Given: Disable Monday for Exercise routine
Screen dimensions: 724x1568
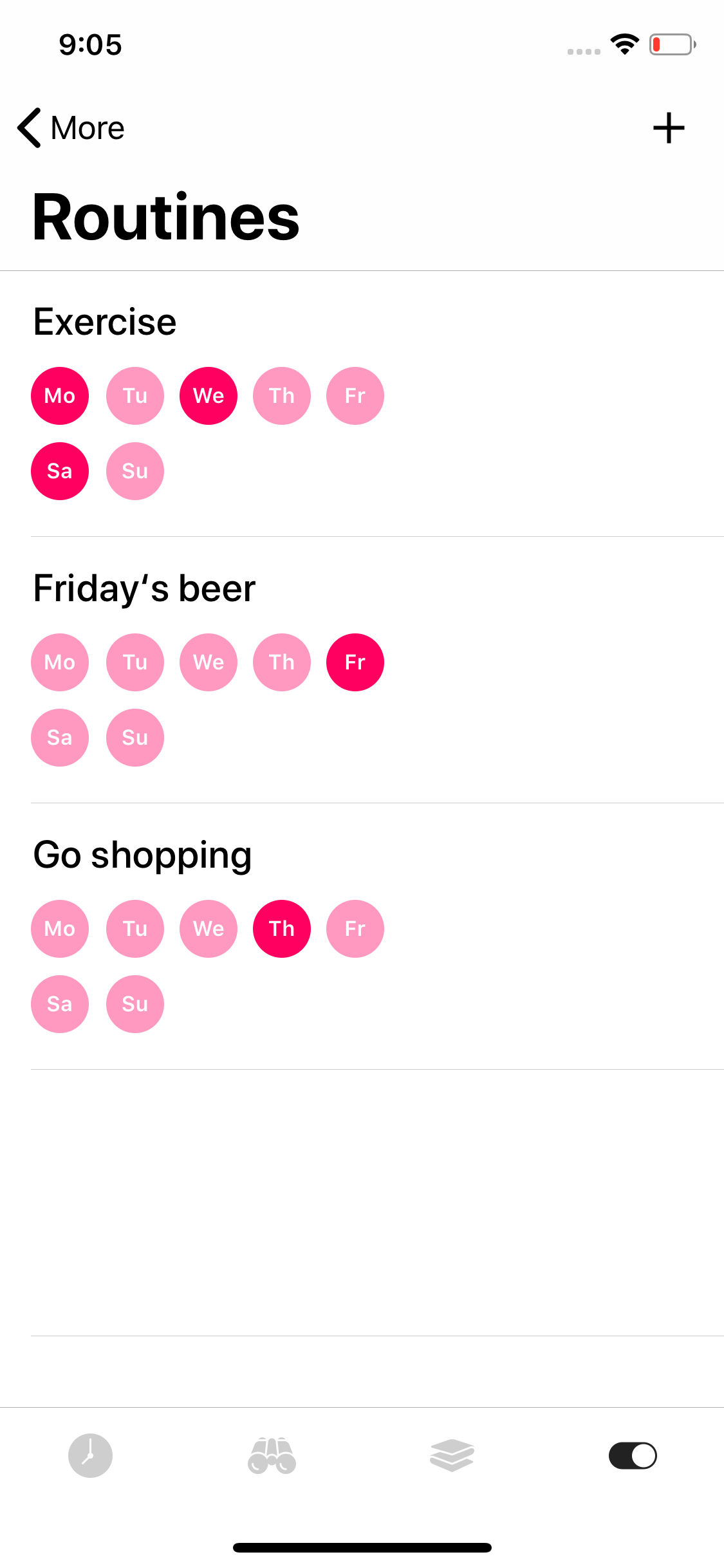Looking at the screenshot, I should (x=60, y=396).
